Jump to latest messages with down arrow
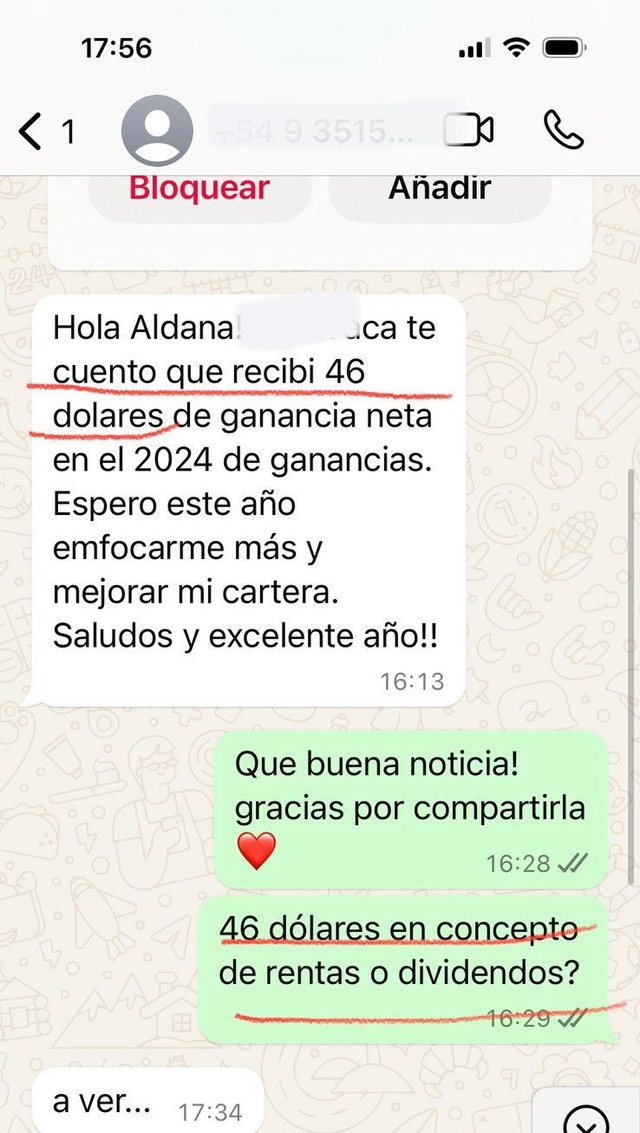640x1133 pixels. coord(586,1117)
